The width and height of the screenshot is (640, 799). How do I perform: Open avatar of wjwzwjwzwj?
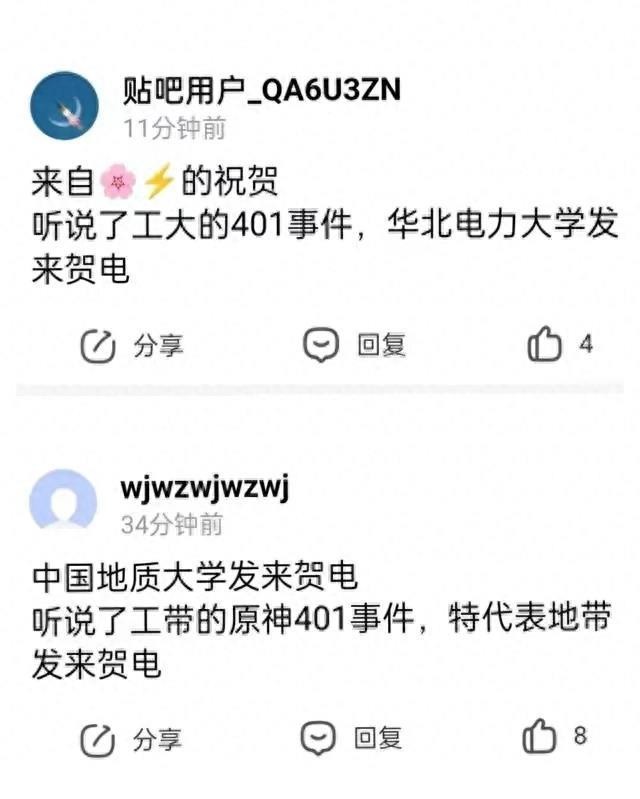click(63, 500)
